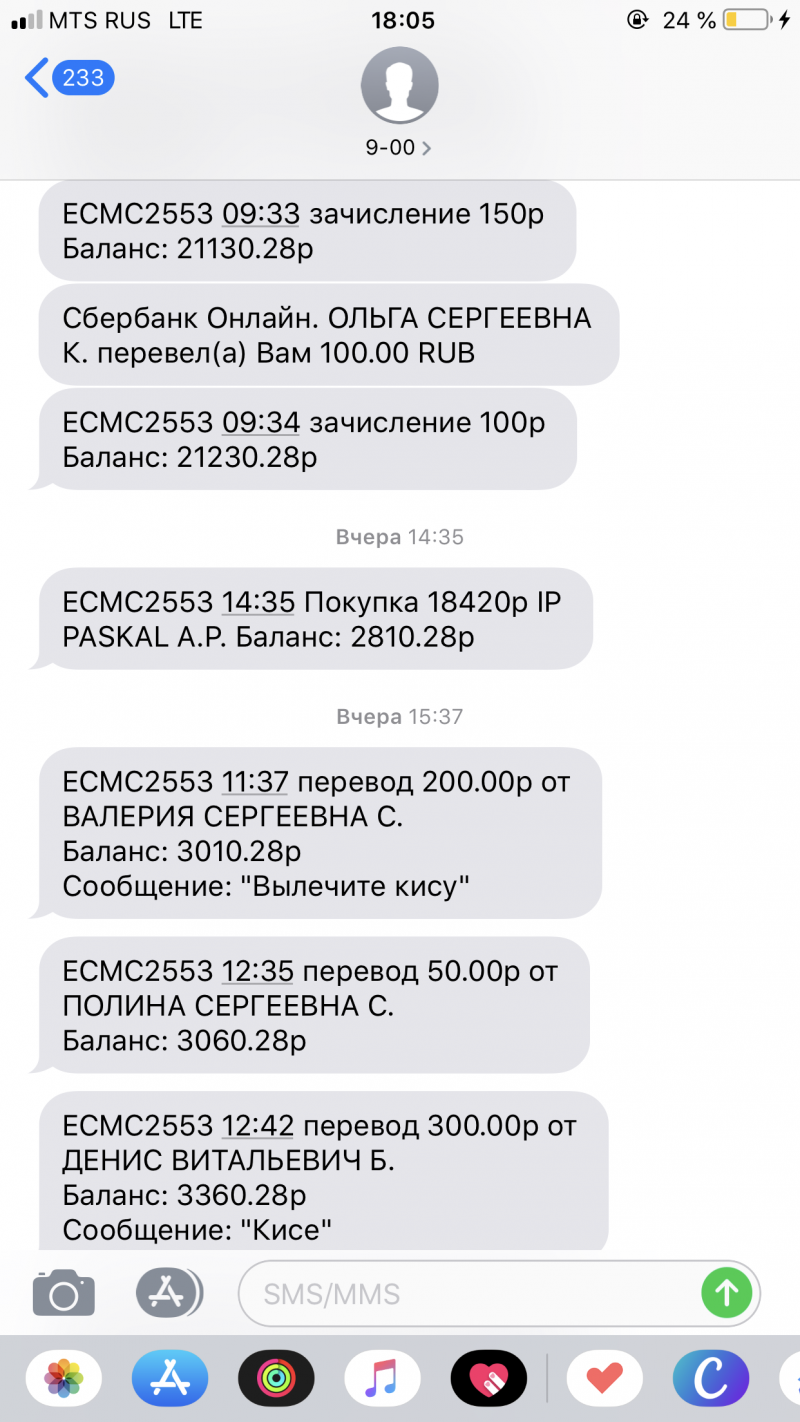Tap the underlined time 14:35 in the purchase message
The image size is (800, 1422).
coord(258,603)
